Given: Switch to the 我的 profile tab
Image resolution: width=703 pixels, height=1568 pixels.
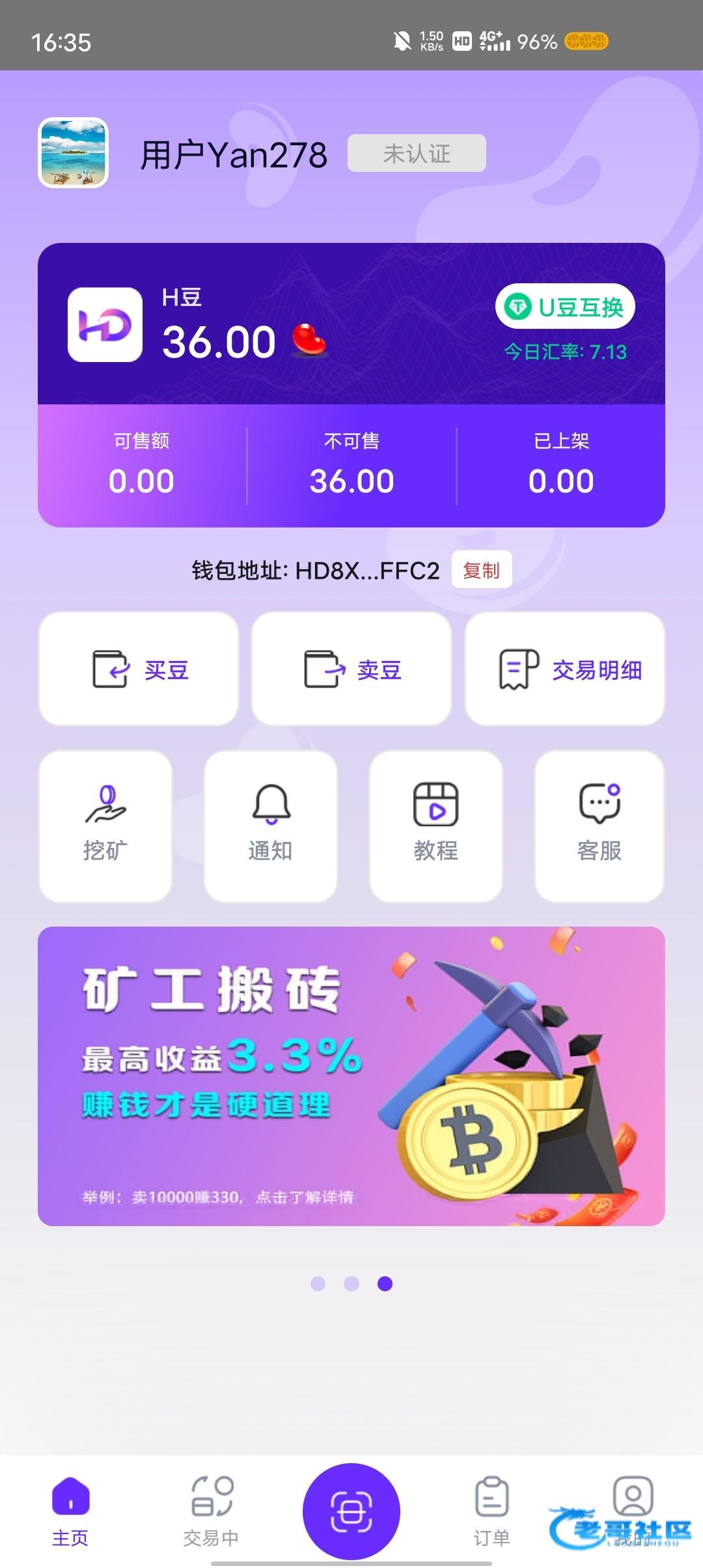Looking at the screenshot, I should coord(633,1511).
